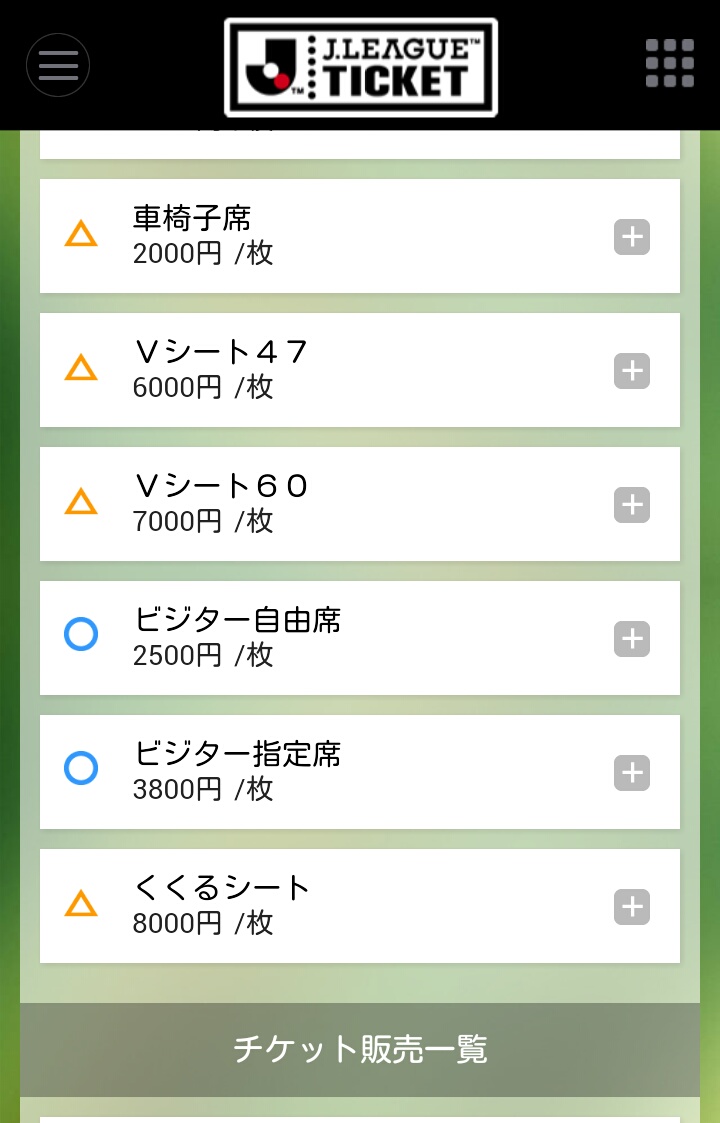Expand the ビジター指定席 ticket option

point(631,773)
